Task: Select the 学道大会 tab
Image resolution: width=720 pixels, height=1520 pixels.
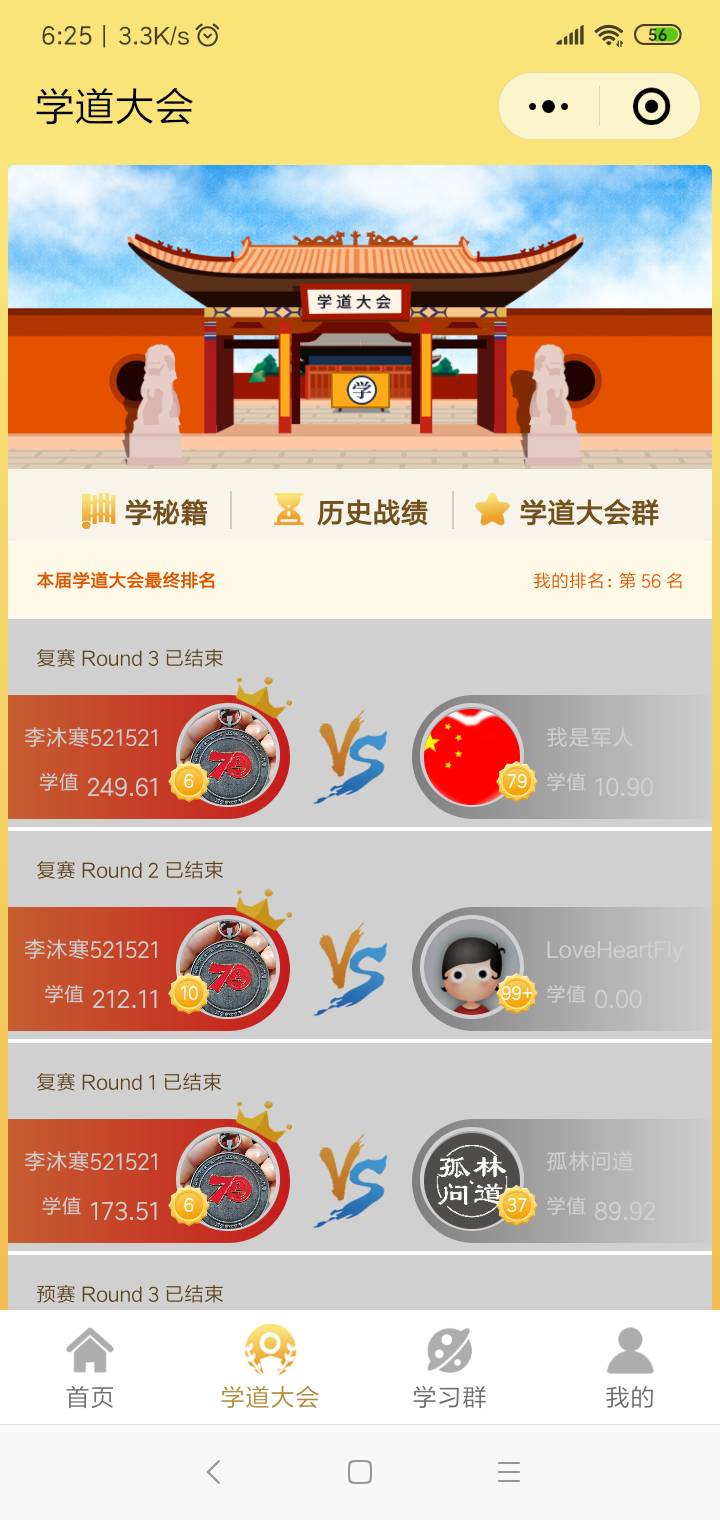Action: (270, 1368)
